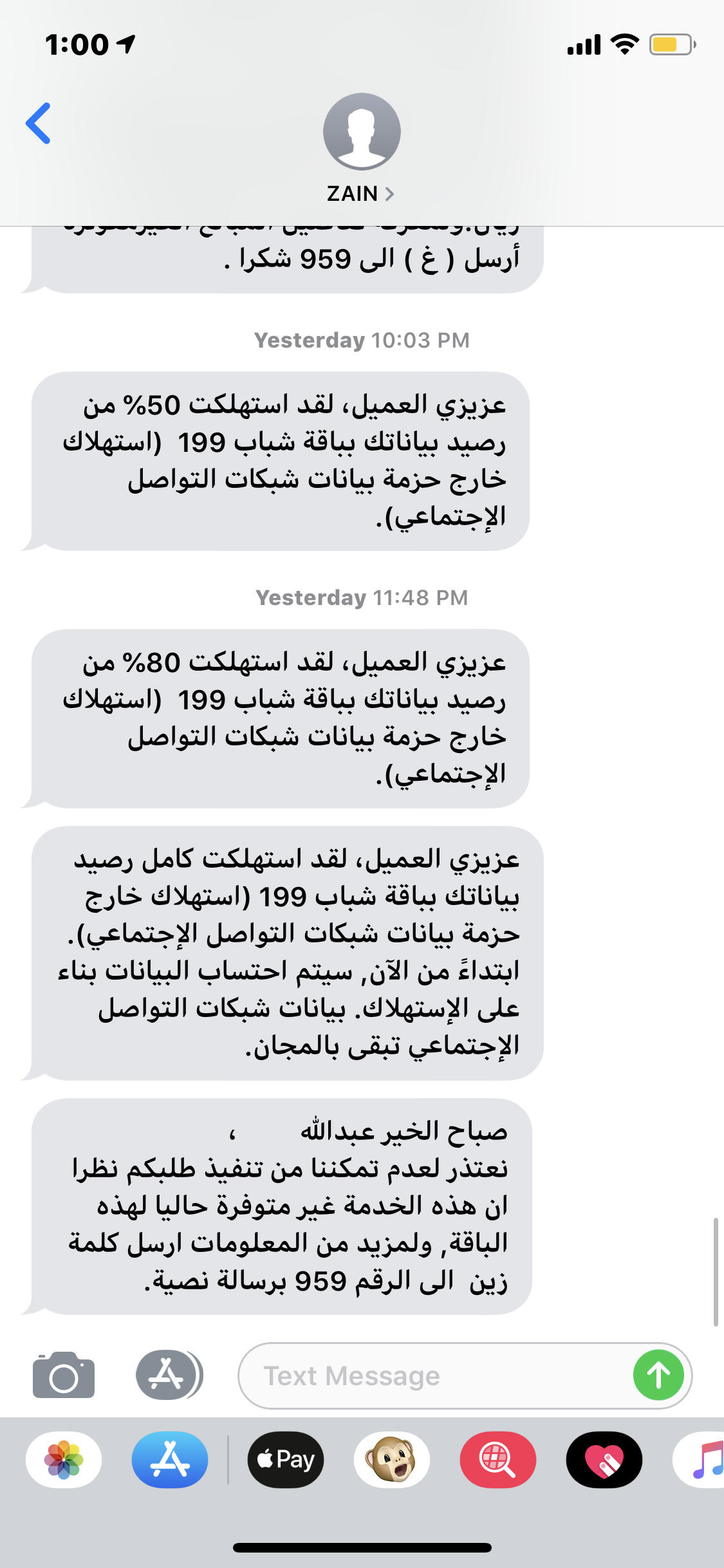Open ZAIN contact details
This screenshot has height=1568, width=724.
click(x=361, y=149)
